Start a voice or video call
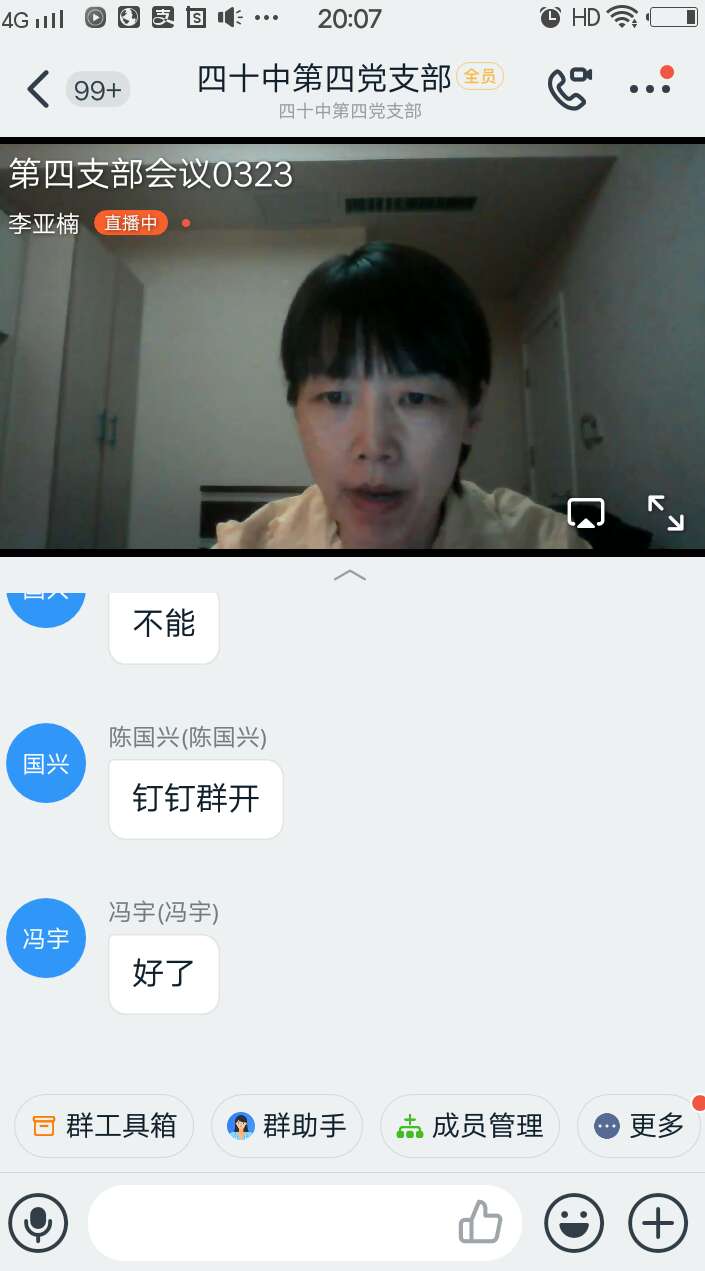This screenshot has height=1271, width=705. click(569, 88)
